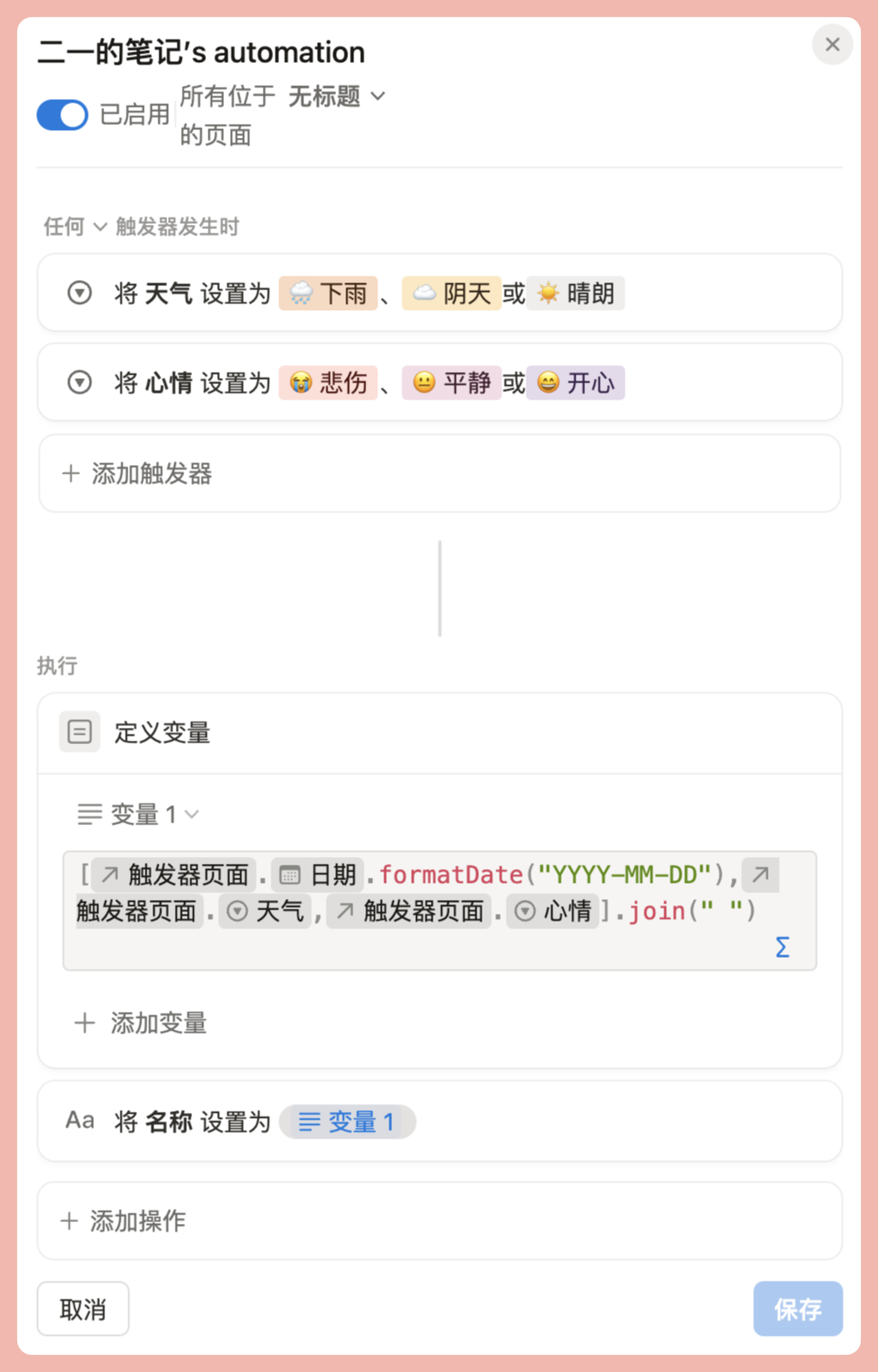Screen dimensions: 878x1372
Task: Select the 变量 1 value chip
Action: click(x=347, y=1121)
